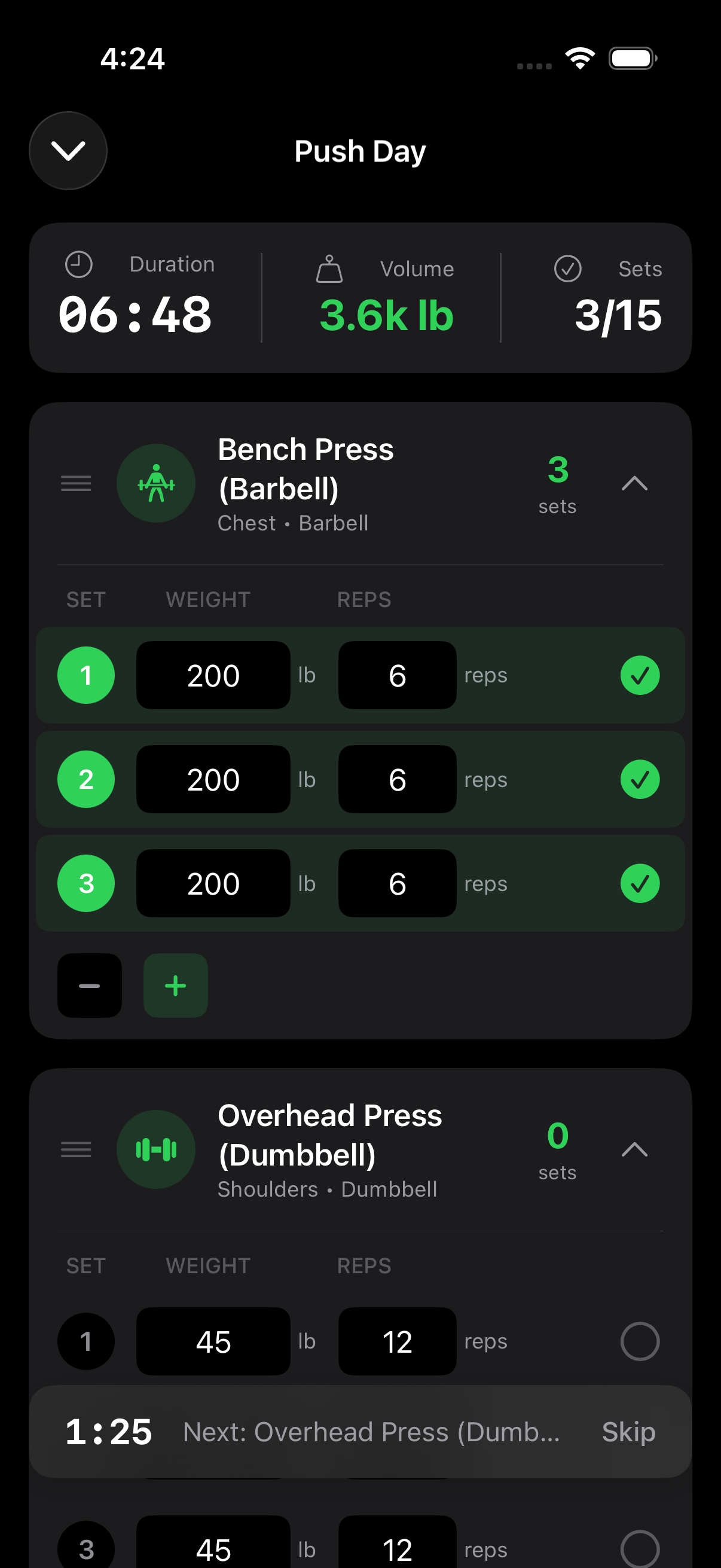Click the Duration clock icon
This screenshot has width=721, height=1568.
(78, 264)
